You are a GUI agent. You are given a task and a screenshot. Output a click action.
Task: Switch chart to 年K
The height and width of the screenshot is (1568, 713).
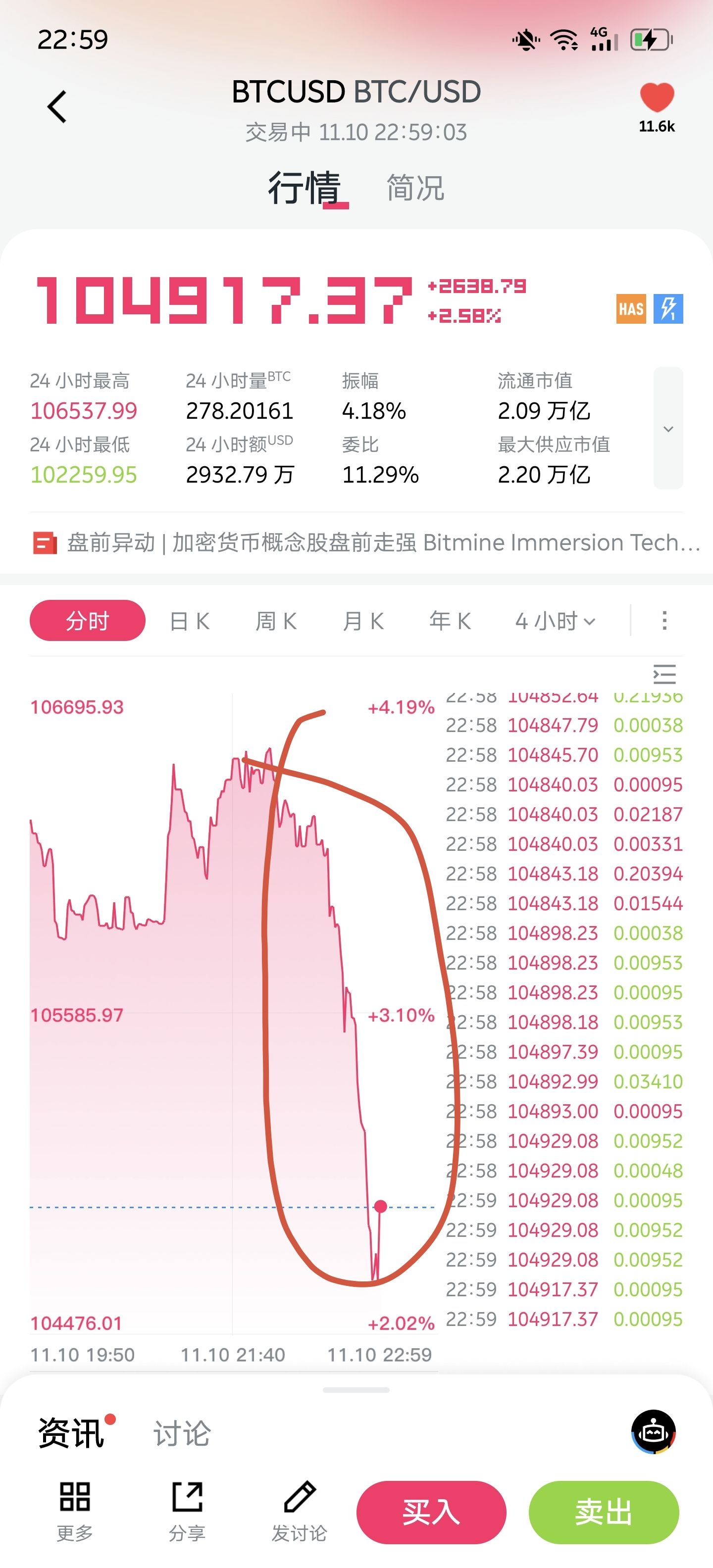pos(450,622)
